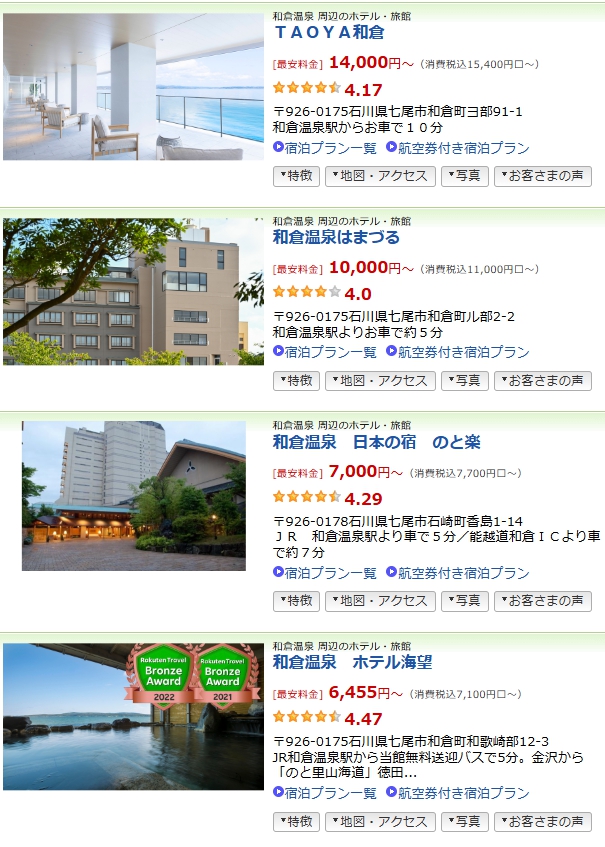The height and width of the screenshot is (847, 605).
Task: Tap the ホテル海望 photo with Bronze Award badges
Action: click(133, 716)
